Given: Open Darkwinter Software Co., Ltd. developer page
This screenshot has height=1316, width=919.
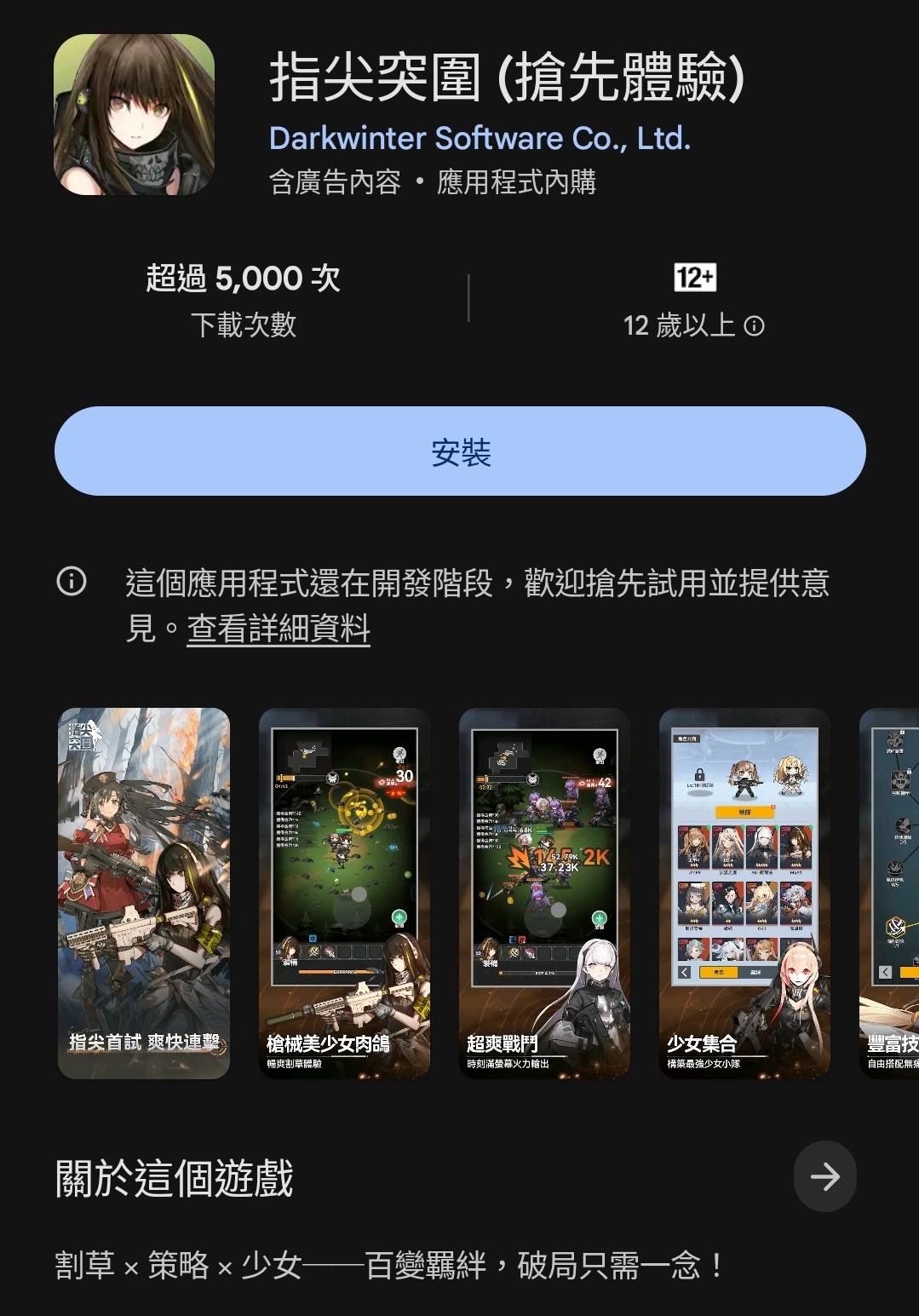Looking at the screenshot, I should tap(480, 139).
